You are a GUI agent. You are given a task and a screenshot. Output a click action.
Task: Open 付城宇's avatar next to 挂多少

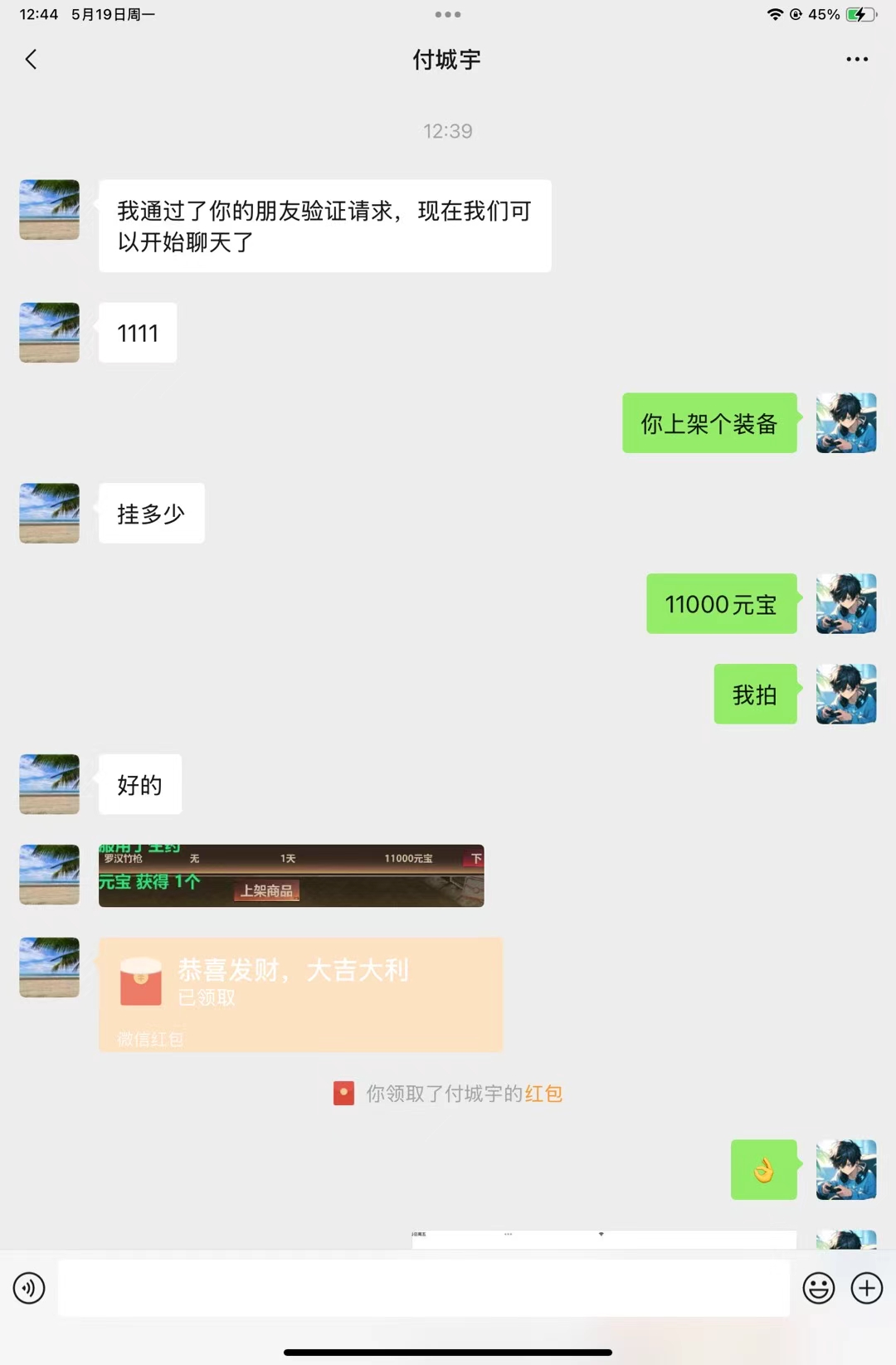tap(50, 513)
